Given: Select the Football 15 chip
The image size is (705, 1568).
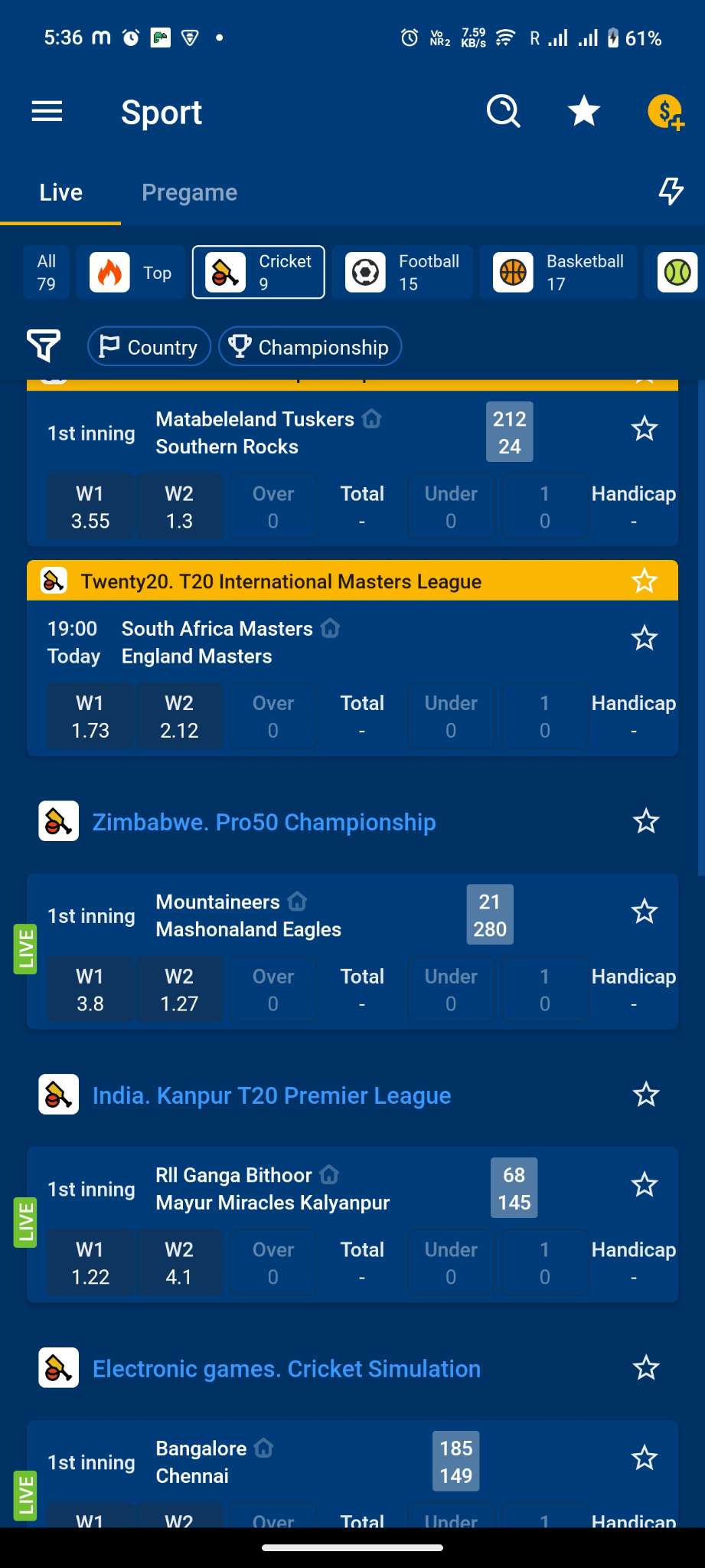Looking at the screenshot, I should click(403, 272).
